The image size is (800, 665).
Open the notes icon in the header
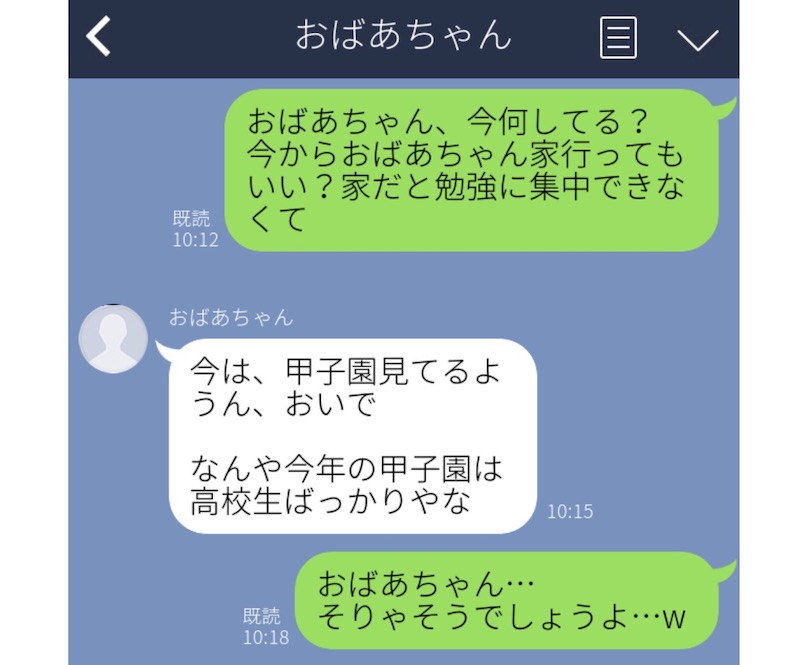(619, 38)
